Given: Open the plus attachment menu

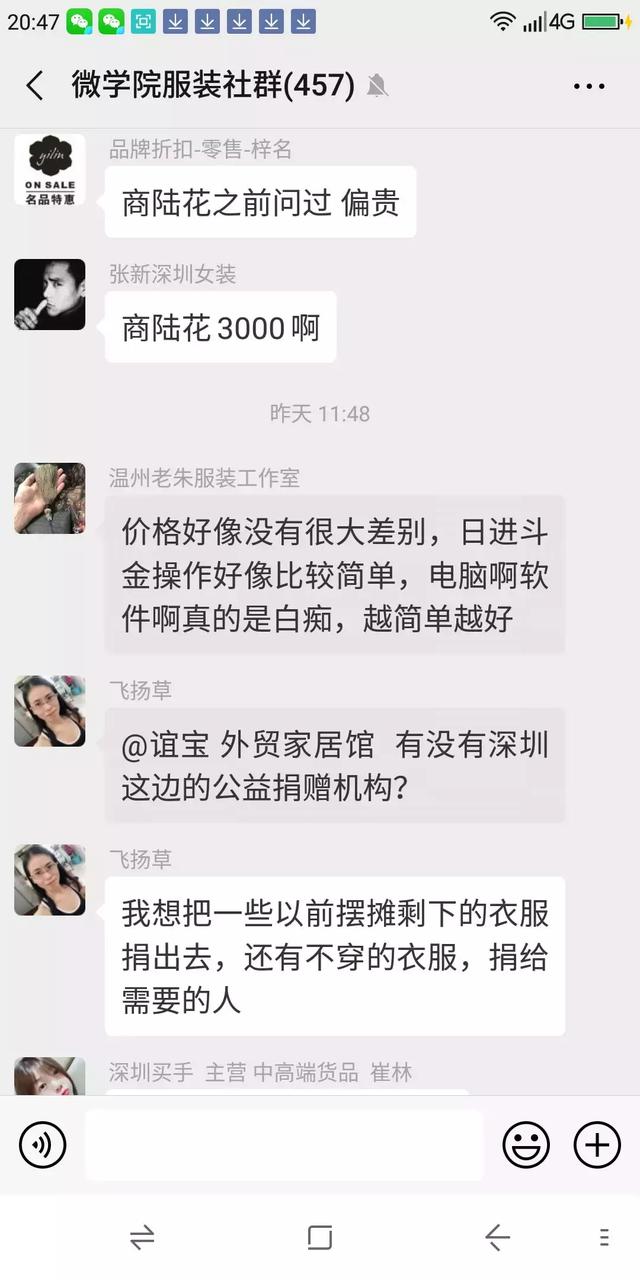Looking at the screenshot, I should (x=597, y=1145).
